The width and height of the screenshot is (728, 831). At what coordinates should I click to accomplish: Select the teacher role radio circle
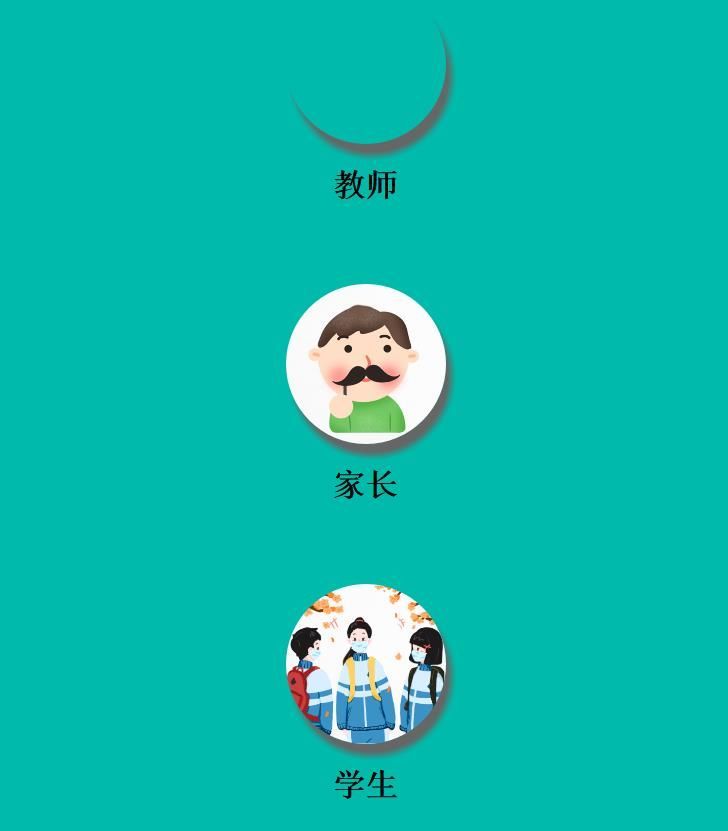(365, 60)
